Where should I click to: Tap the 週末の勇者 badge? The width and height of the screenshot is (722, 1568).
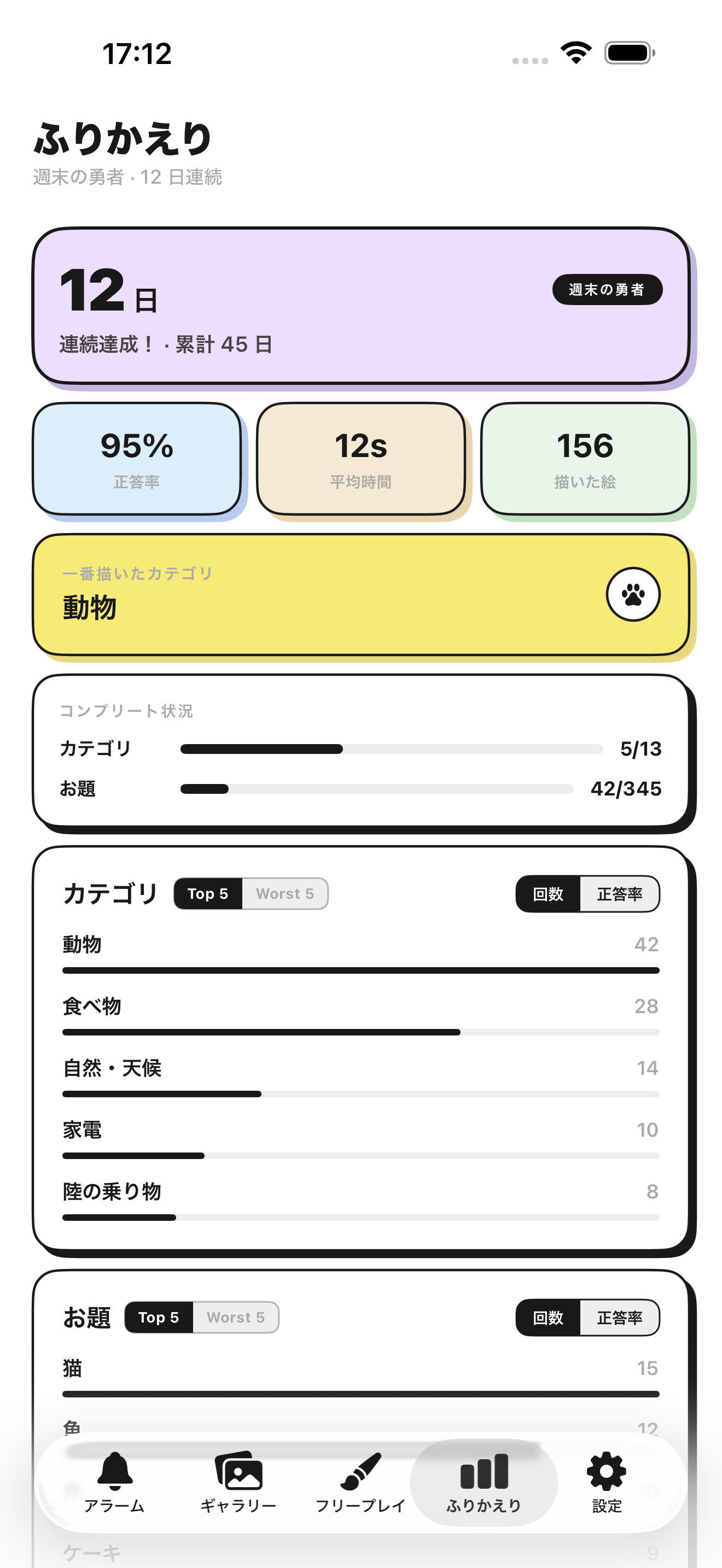[607, 290]
